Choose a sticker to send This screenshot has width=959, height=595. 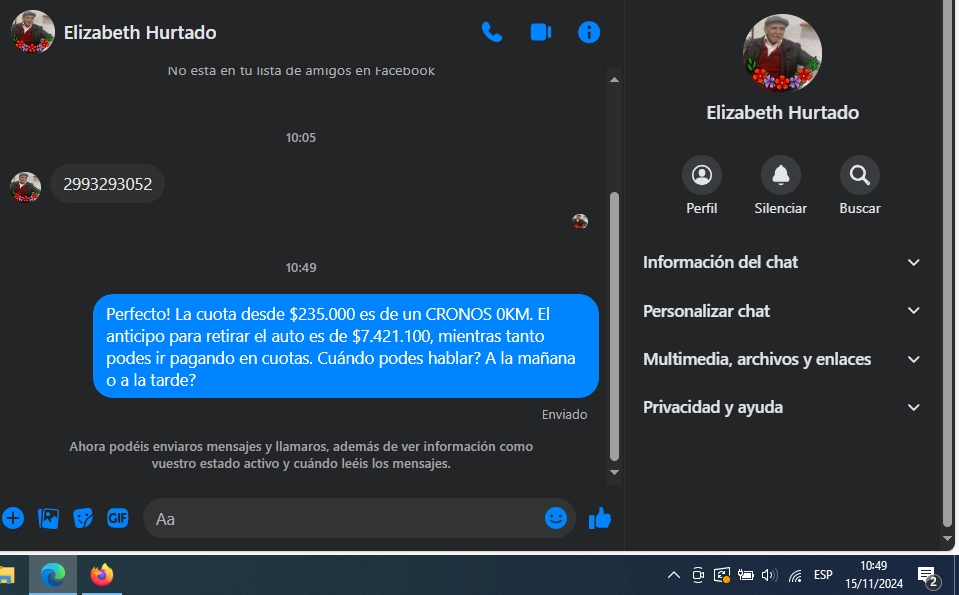[83, 518]
